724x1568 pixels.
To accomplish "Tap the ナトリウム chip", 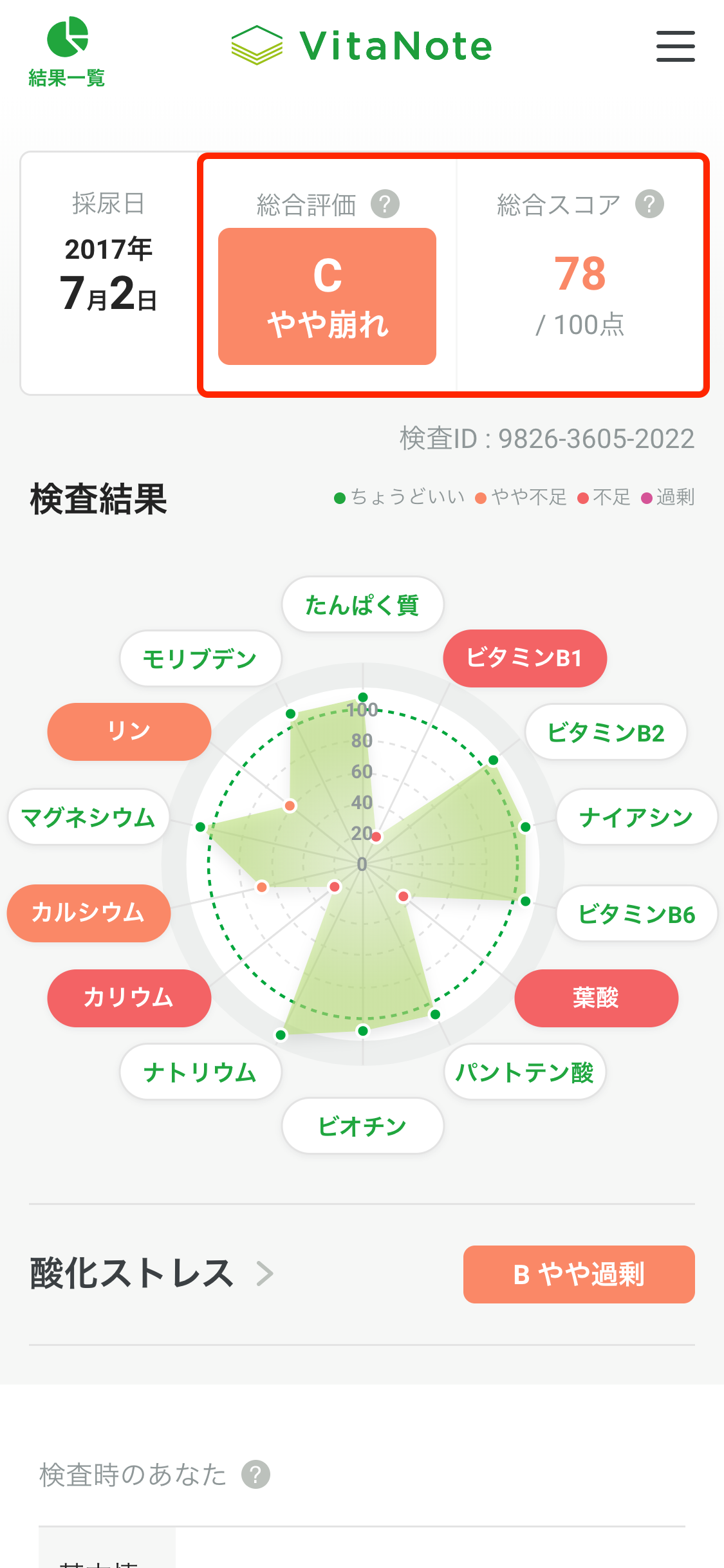I will (x=200, y=1072).
